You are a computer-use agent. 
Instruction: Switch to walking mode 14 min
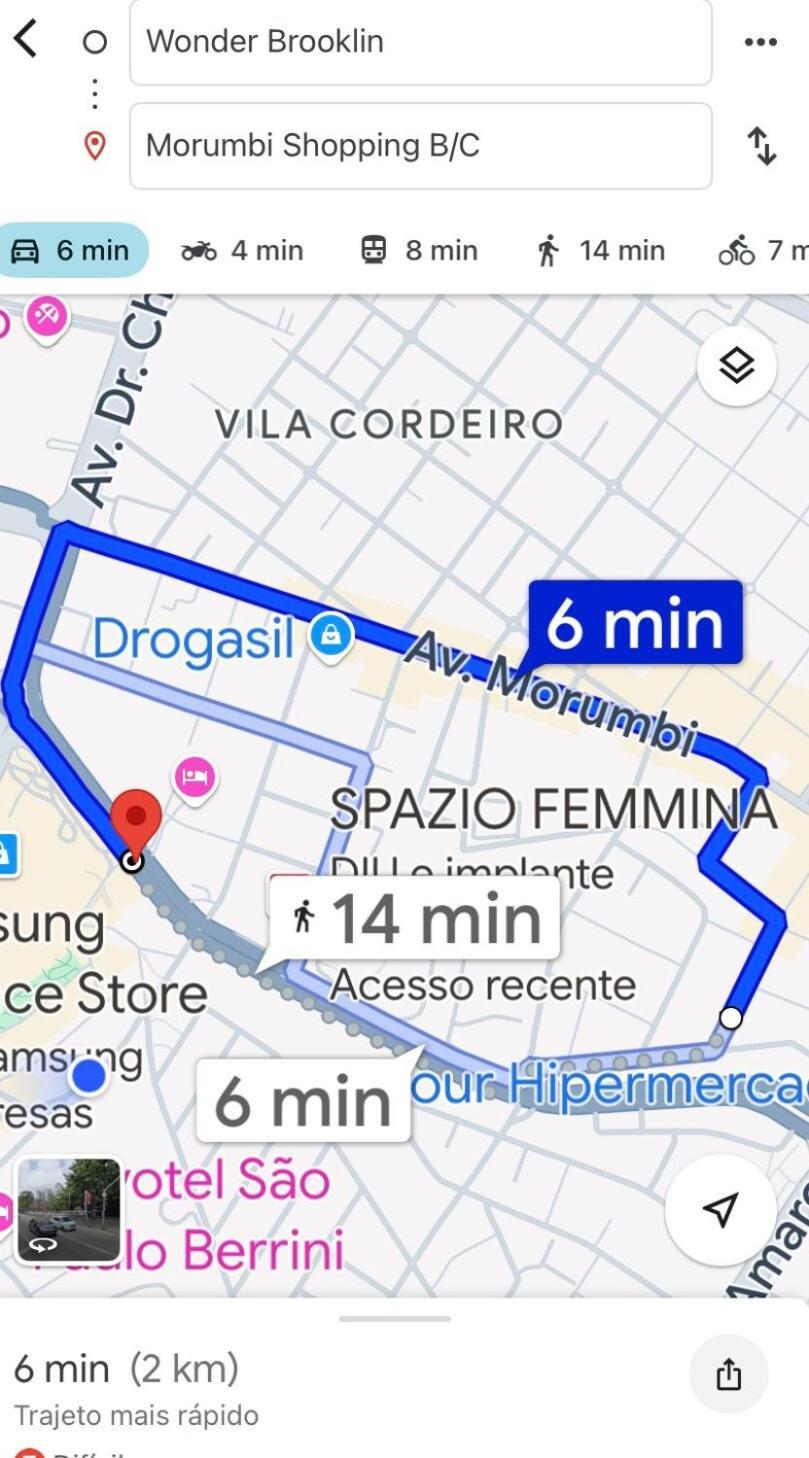tap(600, 250)
